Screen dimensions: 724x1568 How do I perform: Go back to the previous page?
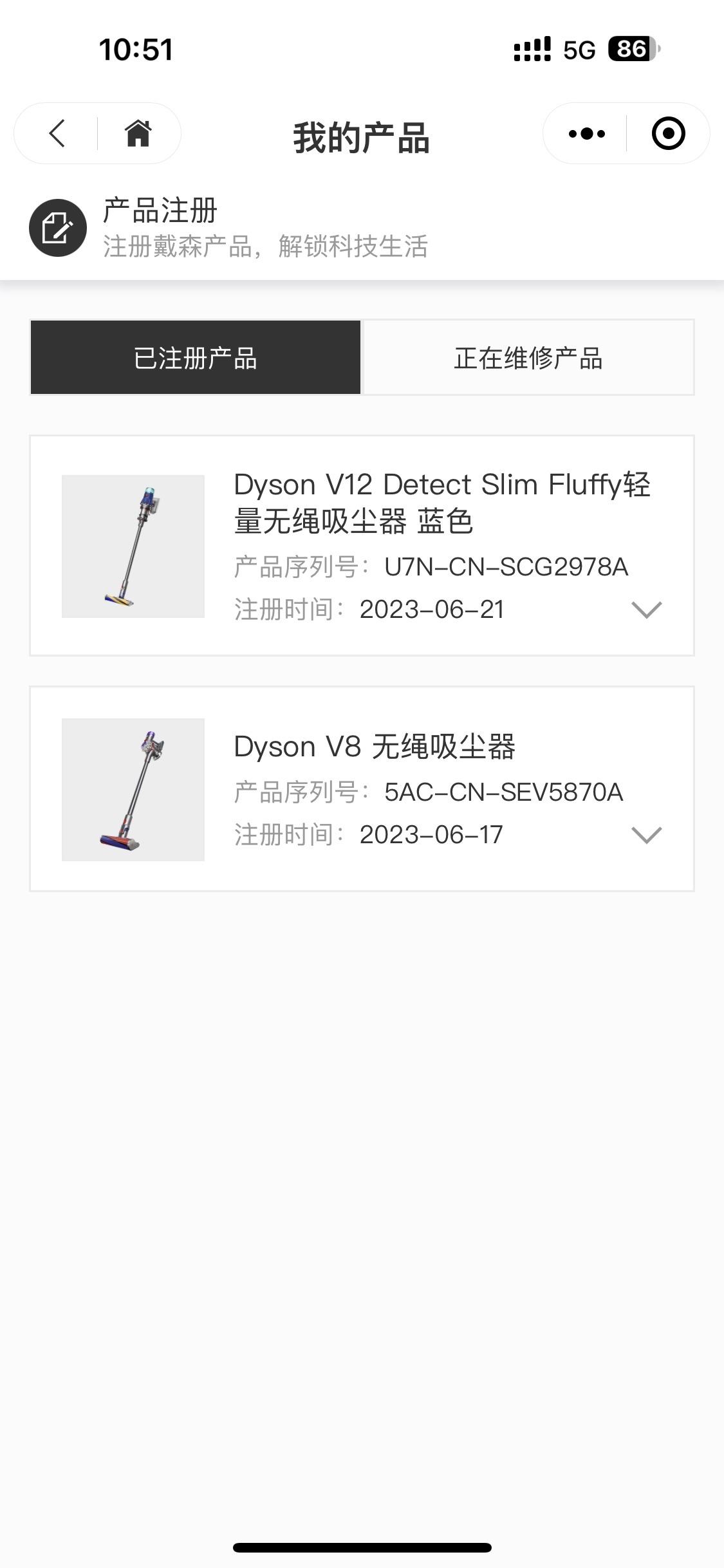click(57, 133)
